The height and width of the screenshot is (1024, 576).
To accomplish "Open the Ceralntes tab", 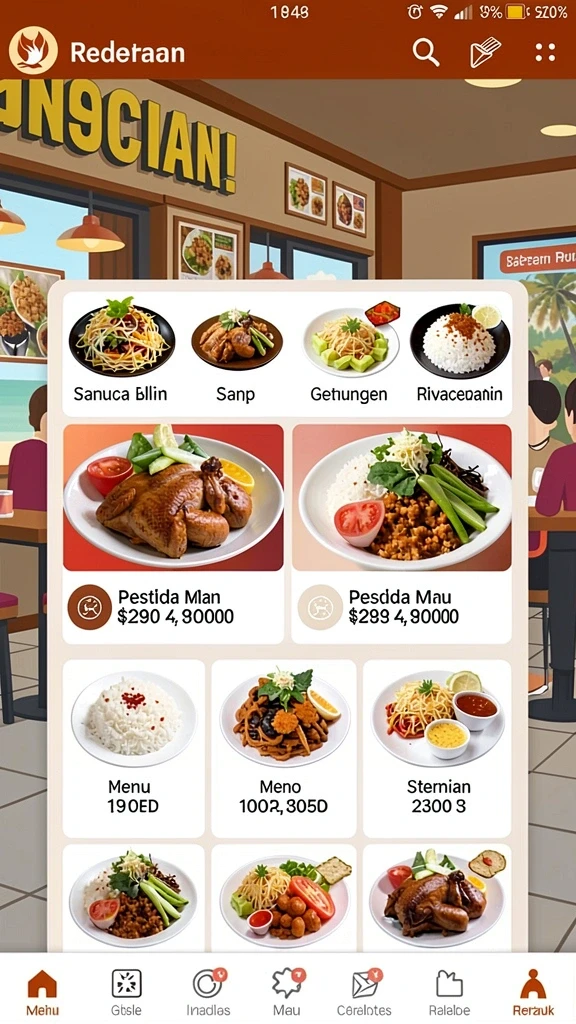I will coord(364,992).
